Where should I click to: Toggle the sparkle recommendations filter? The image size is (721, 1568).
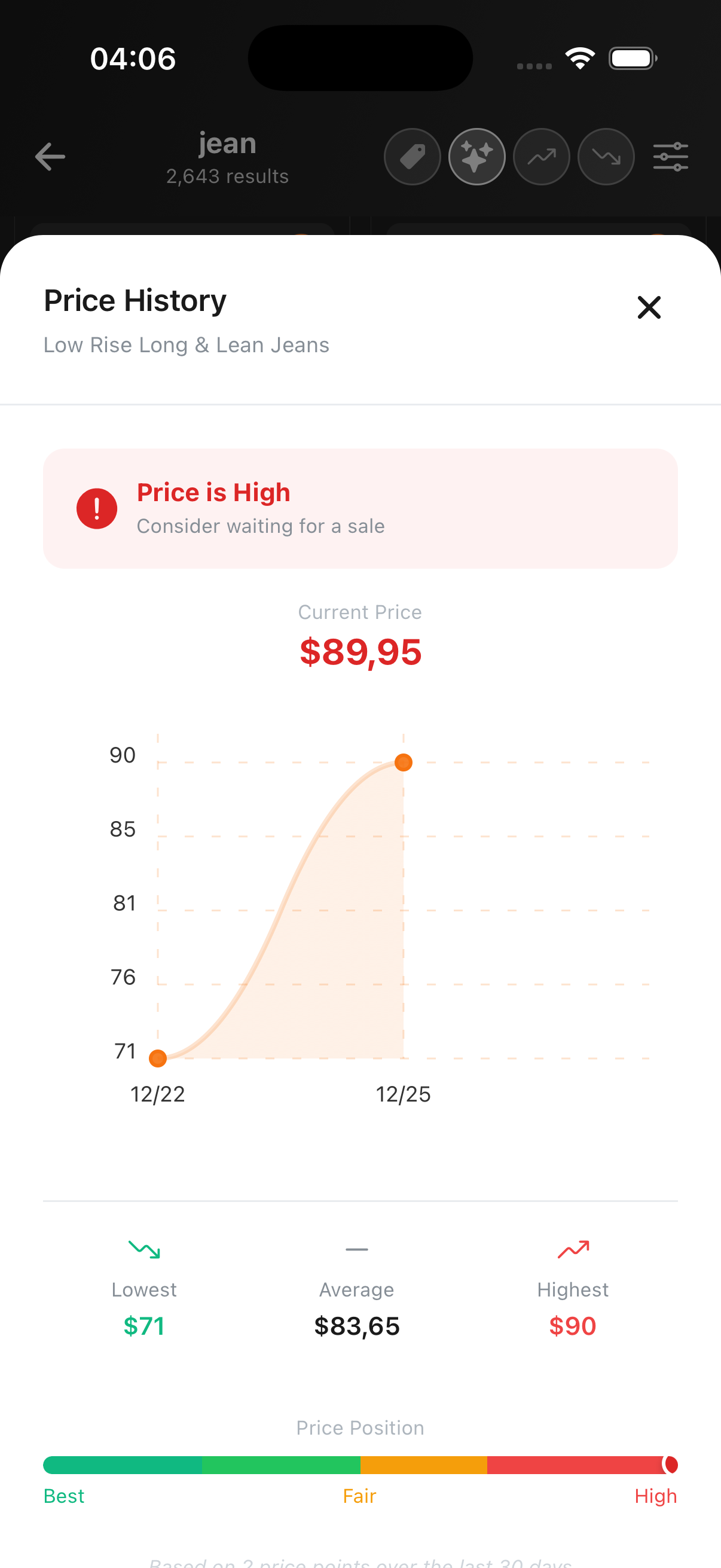pos(476,157)
